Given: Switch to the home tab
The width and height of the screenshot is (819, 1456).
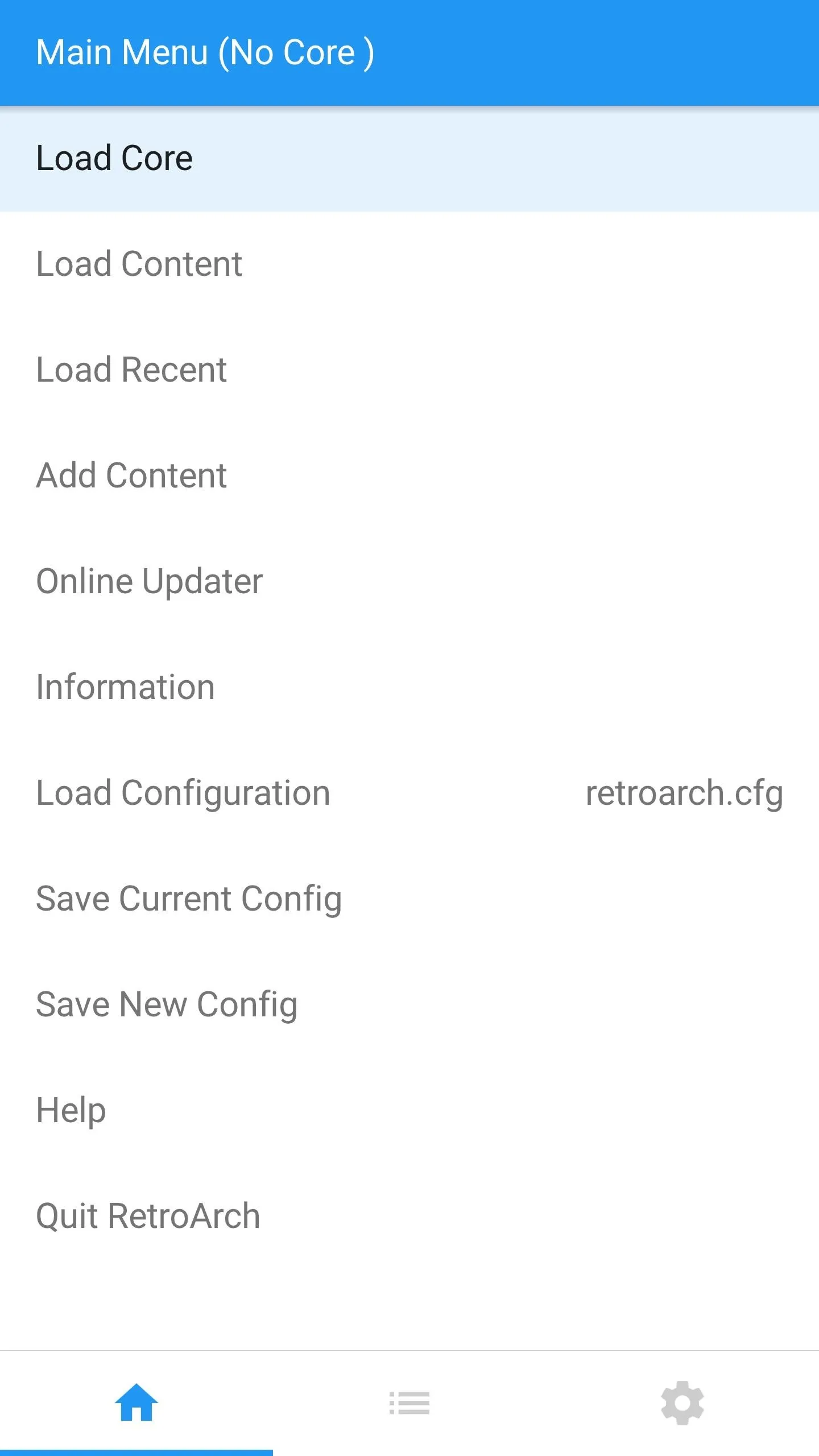Looking at the screenshot, I should [136, 1403].
